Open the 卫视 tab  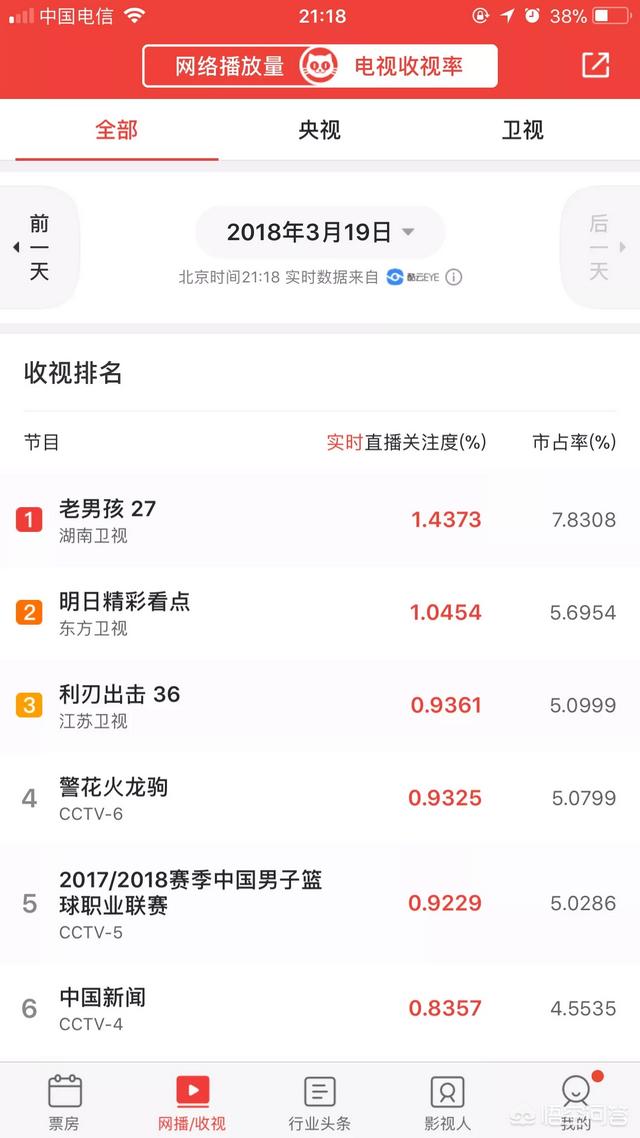[522, 130]
